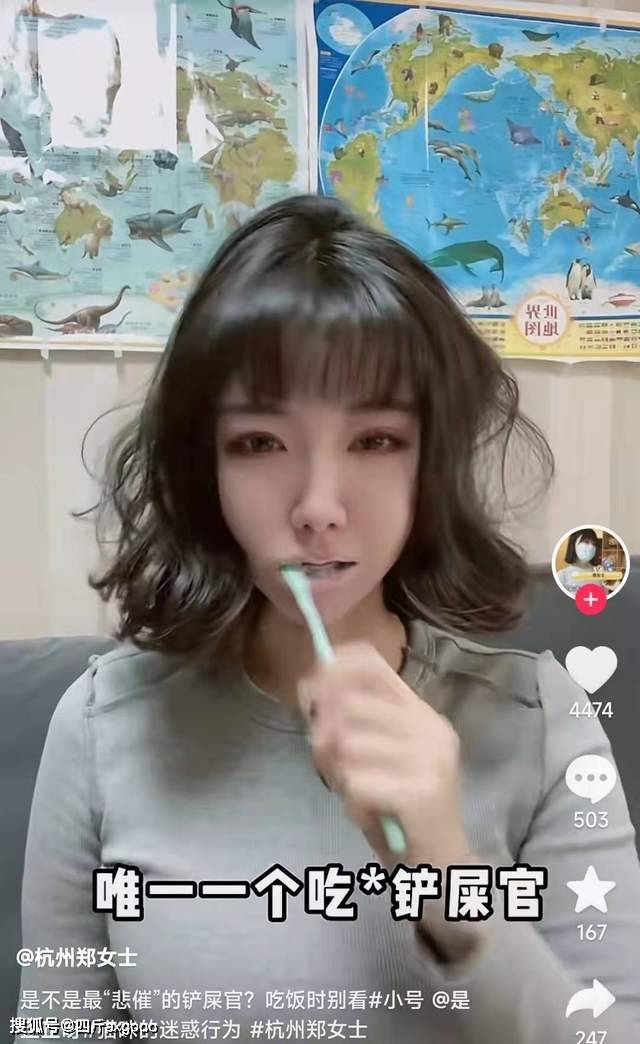
Task: Open the creator's profile avatar
Action: point(590,562)
